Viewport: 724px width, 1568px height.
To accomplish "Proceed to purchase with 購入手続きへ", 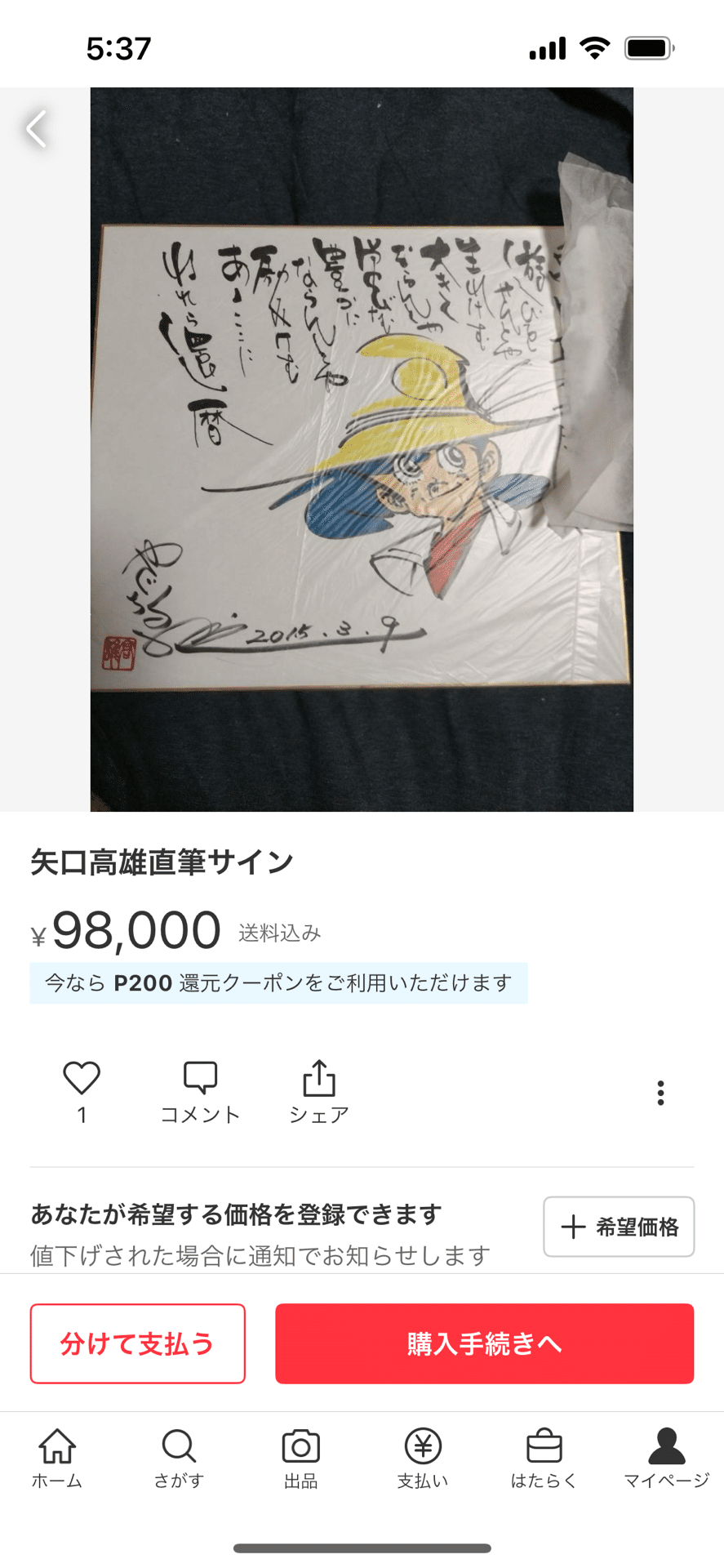I will 484,1343.
